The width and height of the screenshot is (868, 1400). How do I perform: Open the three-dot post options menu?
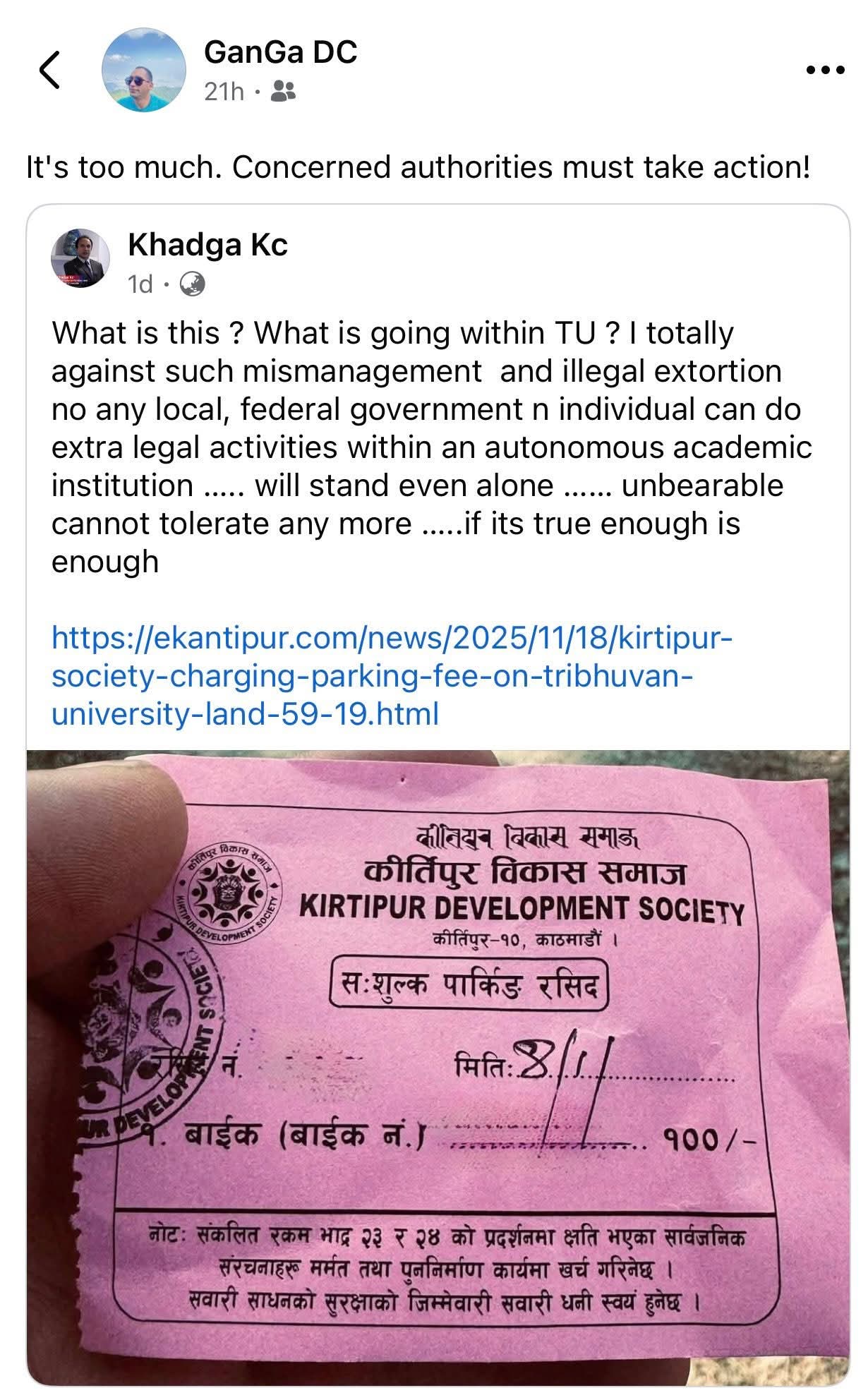coord(825,70)
